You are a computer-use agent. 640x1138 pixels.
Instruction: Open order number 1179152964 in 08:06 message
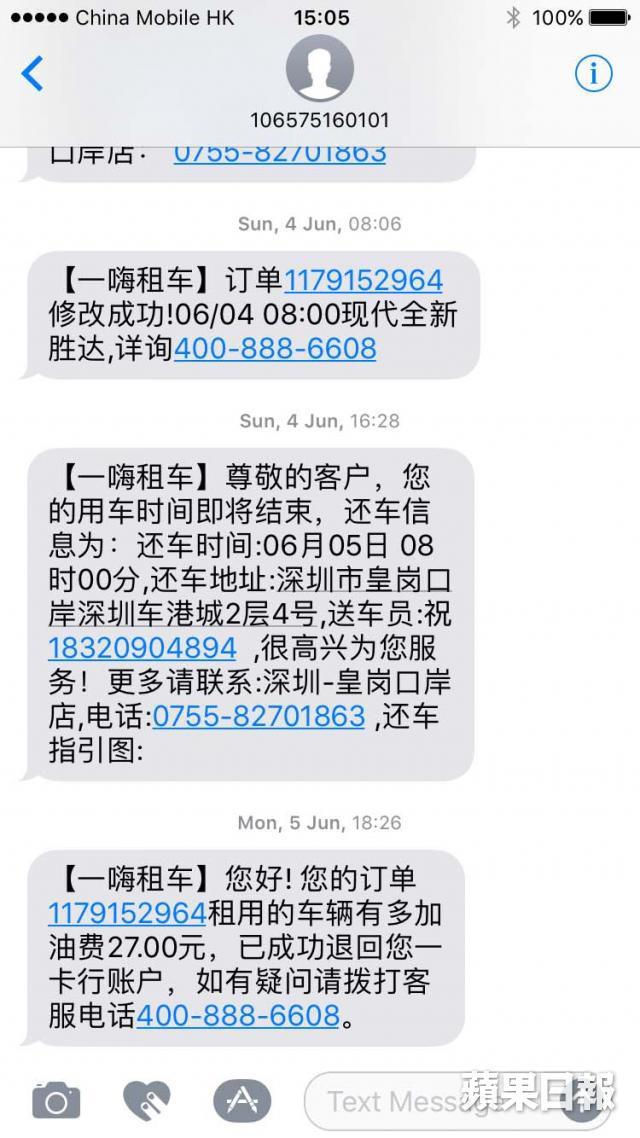click(x=364, y=281)
